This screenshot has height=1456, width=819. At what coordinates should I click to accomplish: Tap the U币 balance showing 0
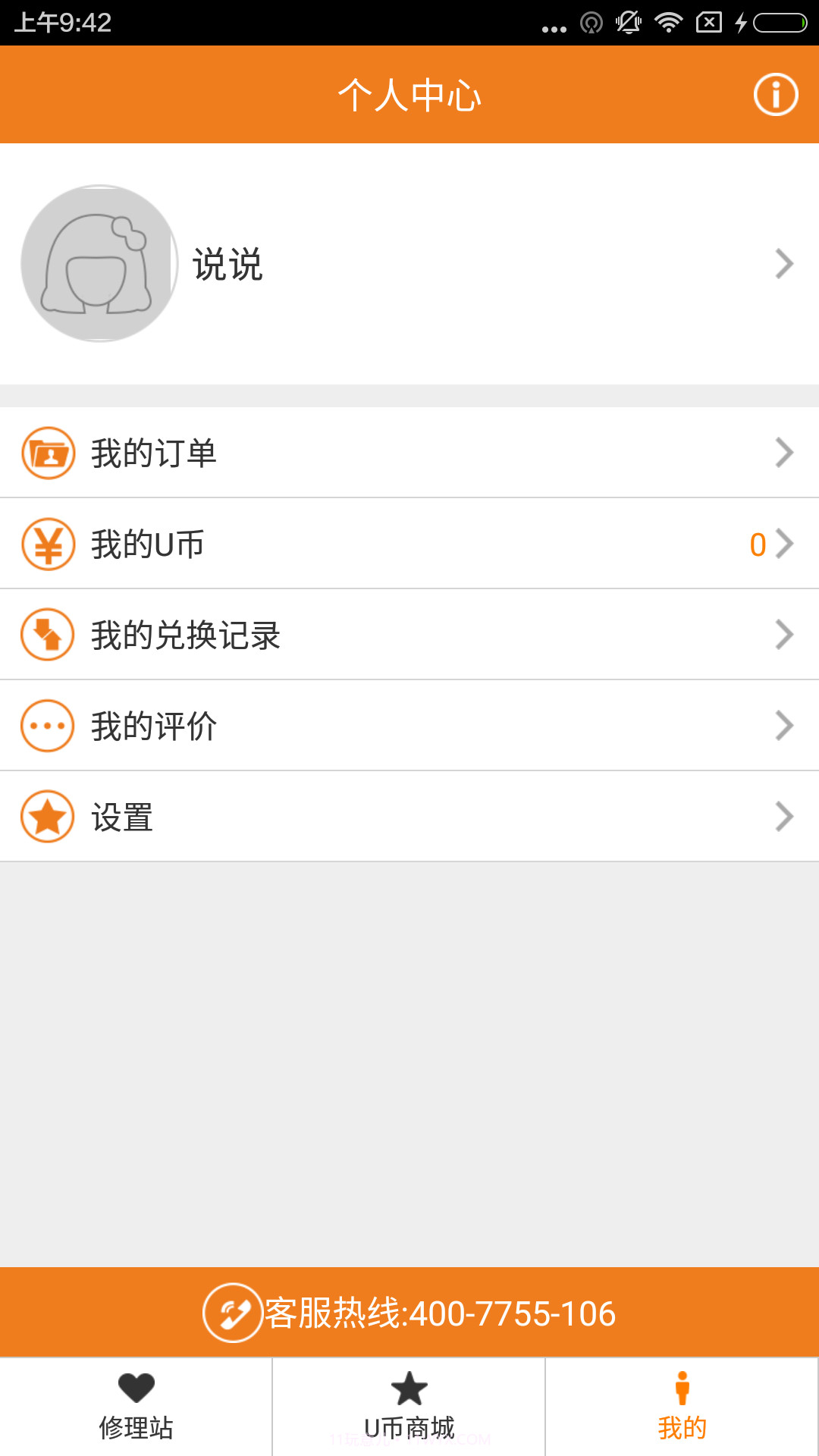tap(756, 544)
